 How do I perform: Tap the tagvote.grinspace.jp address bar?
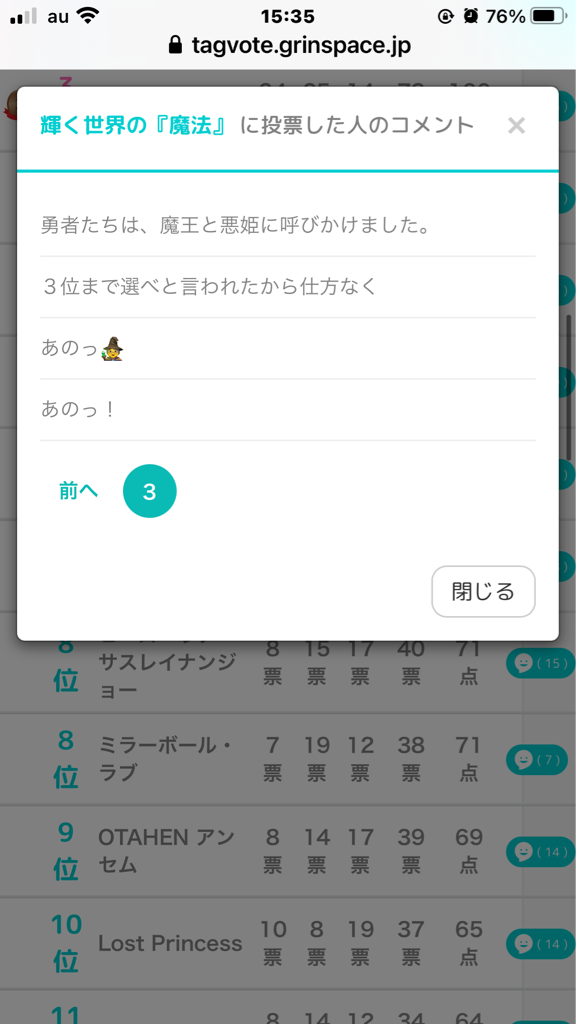pyautogui.click(x=288, y=45)
